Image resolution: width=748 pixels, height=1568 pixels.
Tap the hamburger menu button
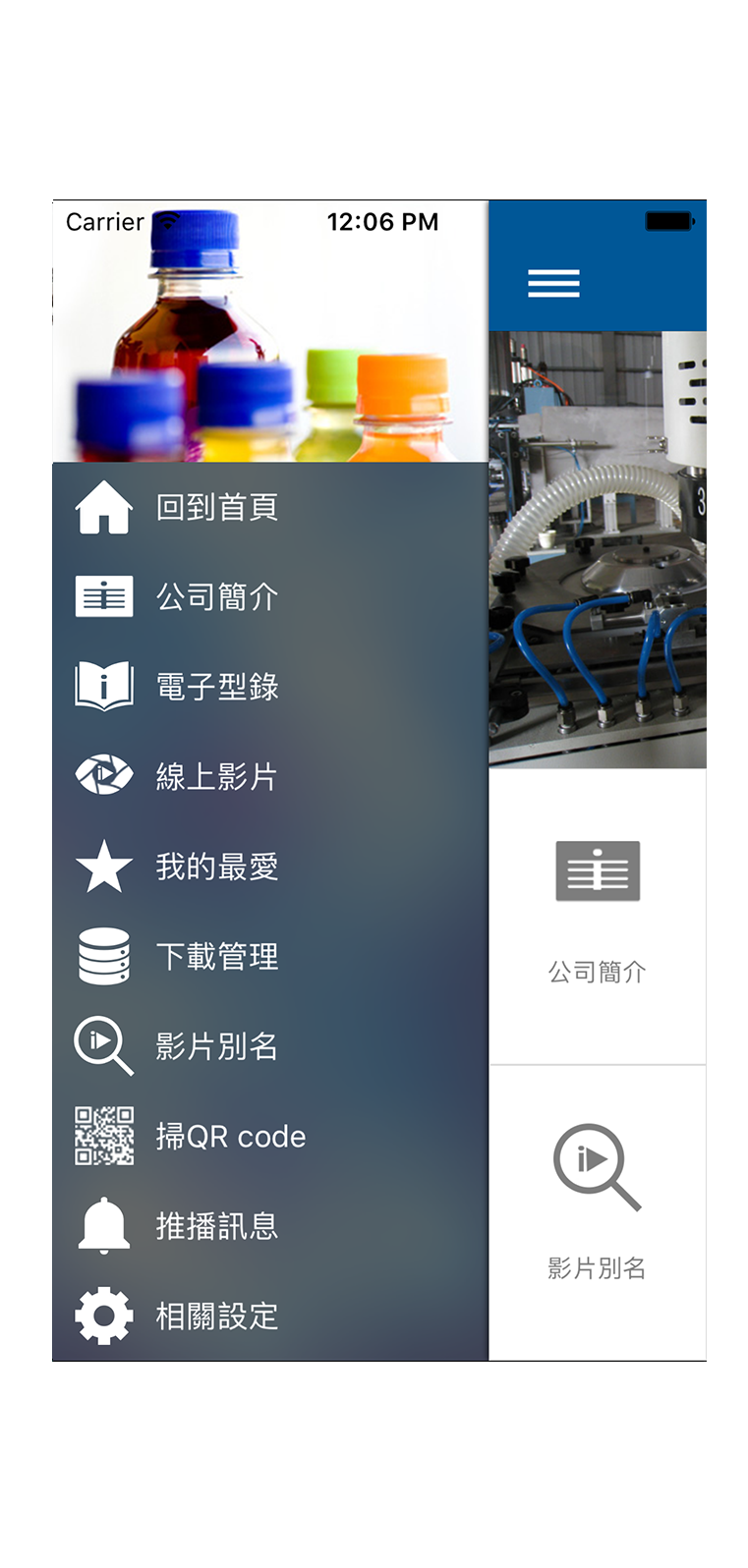click(x=553, y=283)
